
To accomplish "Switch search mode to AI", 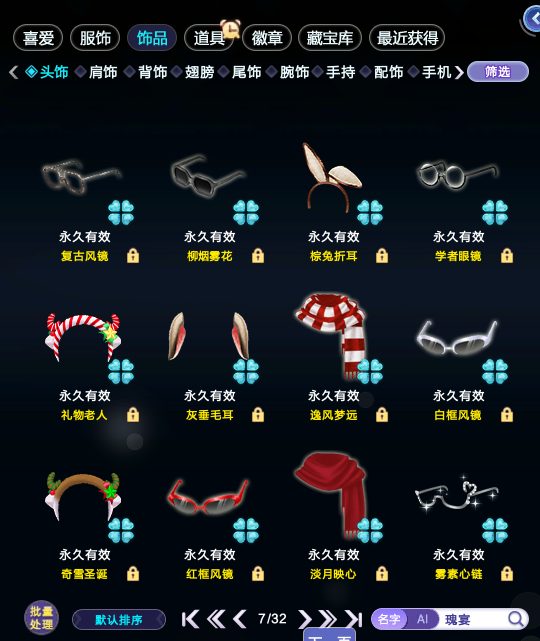I will pos(422,619).
